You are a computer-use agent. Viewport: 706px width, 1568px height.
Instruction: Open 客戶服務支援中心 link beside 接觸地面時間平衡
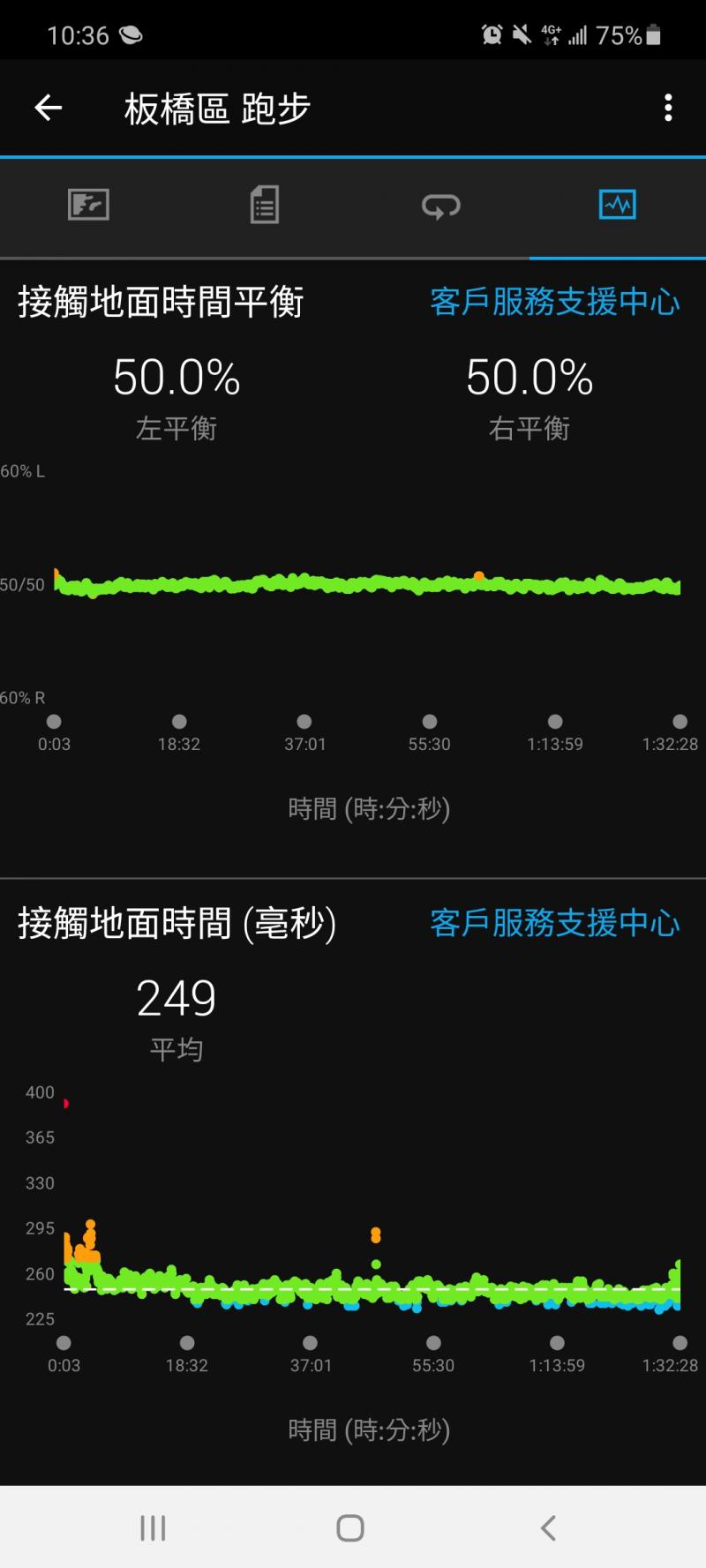tap(554, 303)
